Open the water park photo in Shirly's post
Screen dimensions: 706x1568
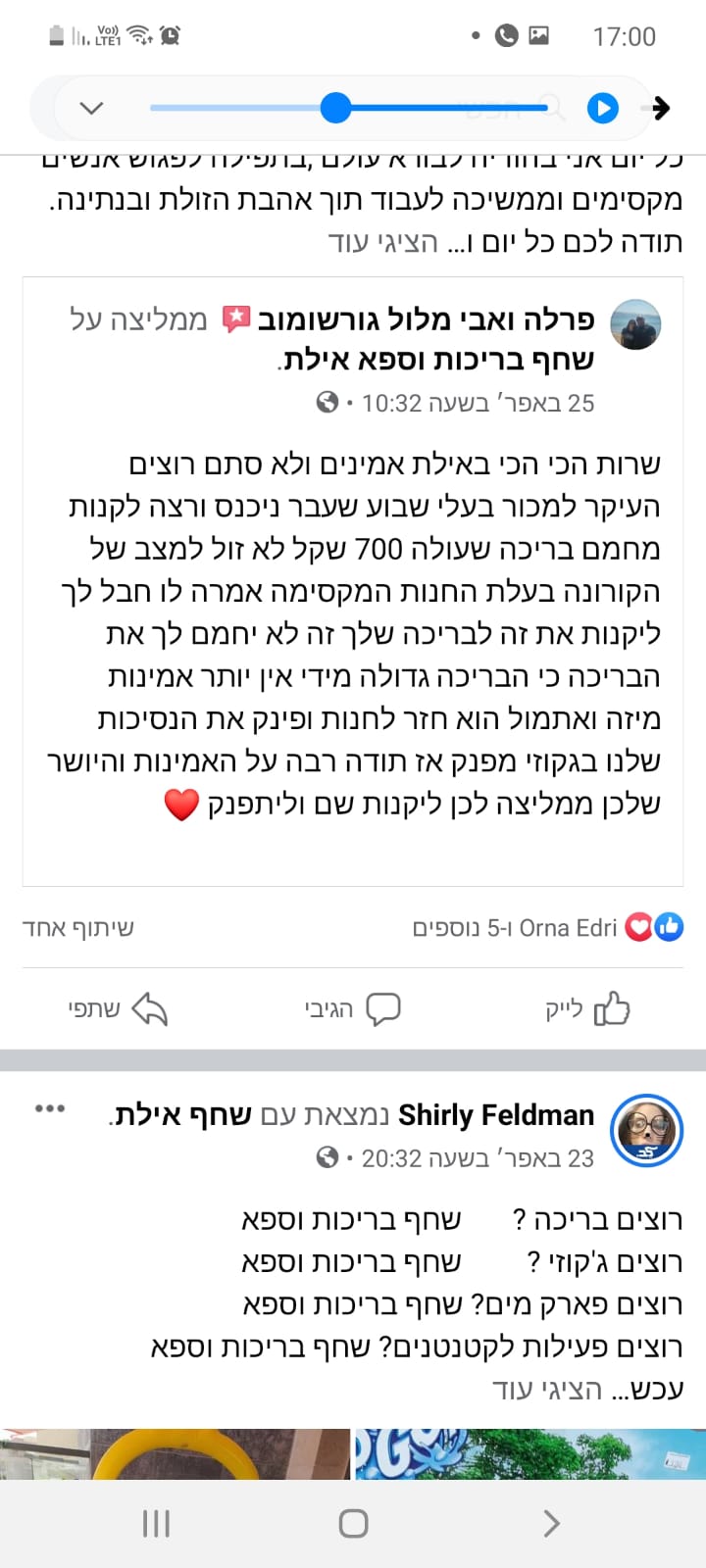pyautogui.click(x=529, y=1453)
